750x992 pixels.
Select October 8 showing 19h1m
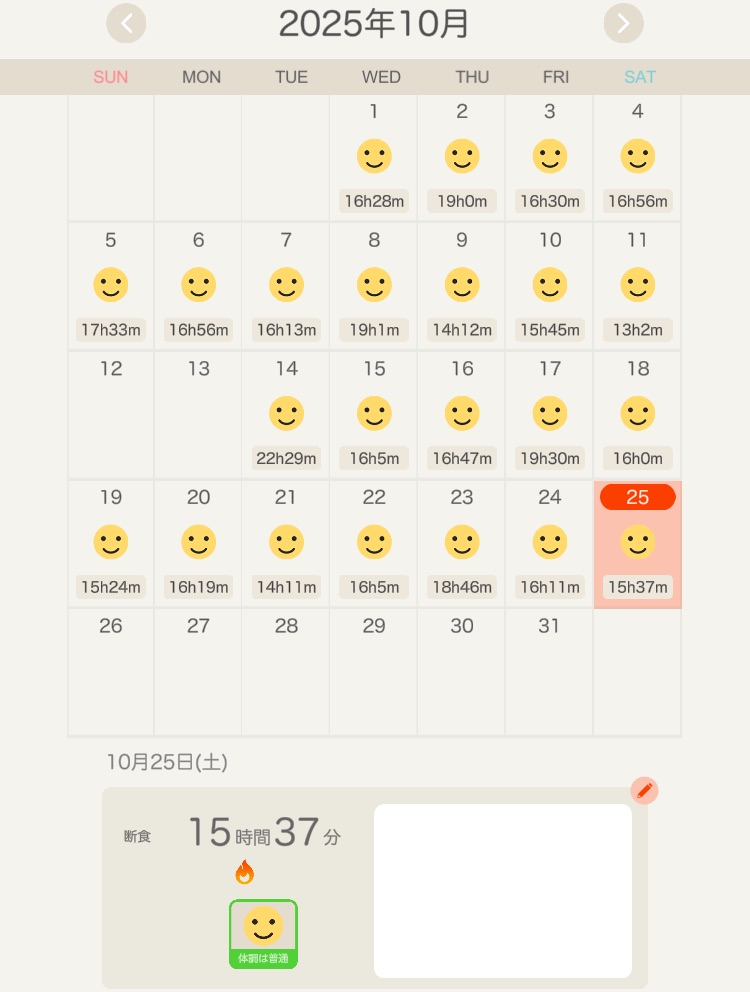point(374,286)
